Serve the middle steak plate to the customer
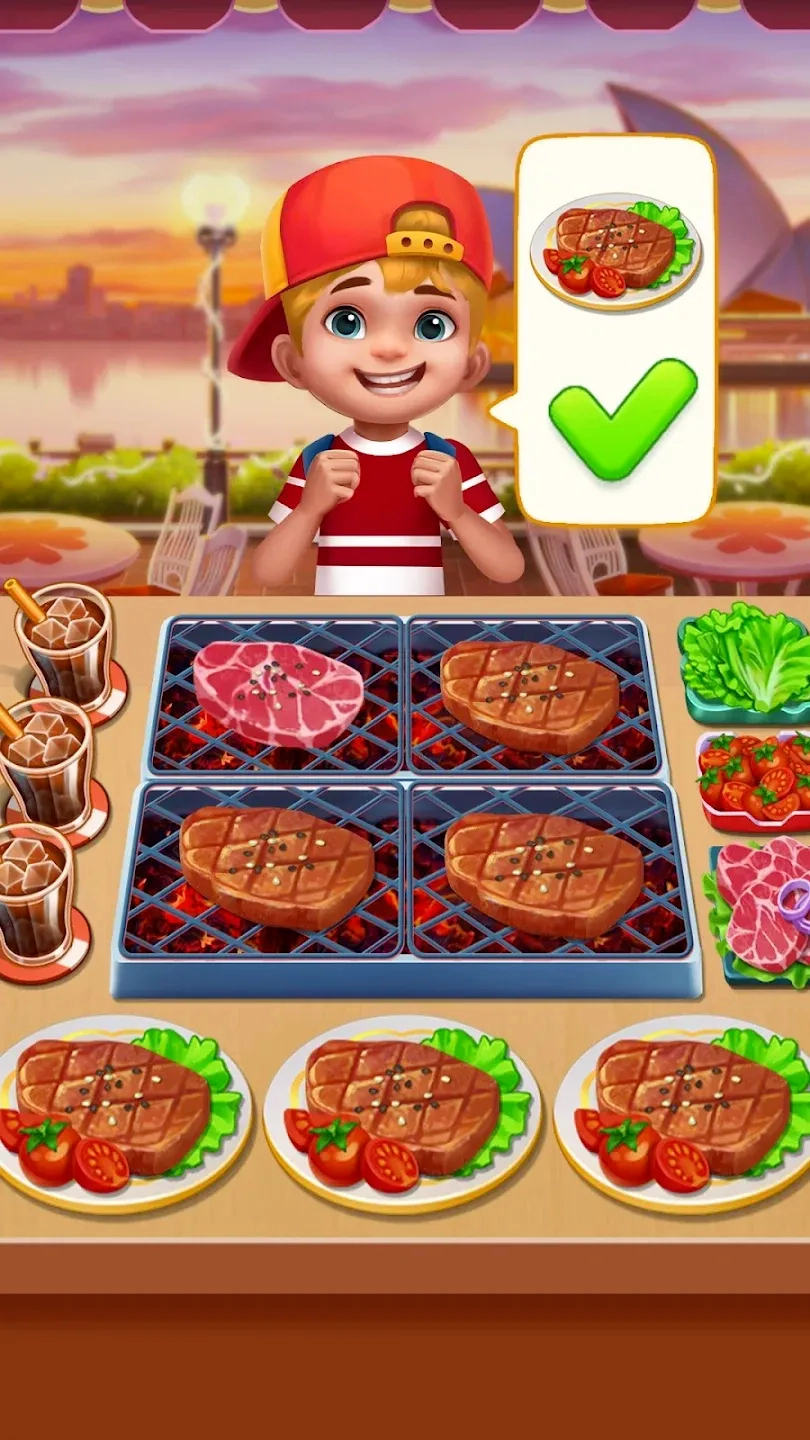The height and width of the screenshot is (1440, 810). coord(402,1112)
